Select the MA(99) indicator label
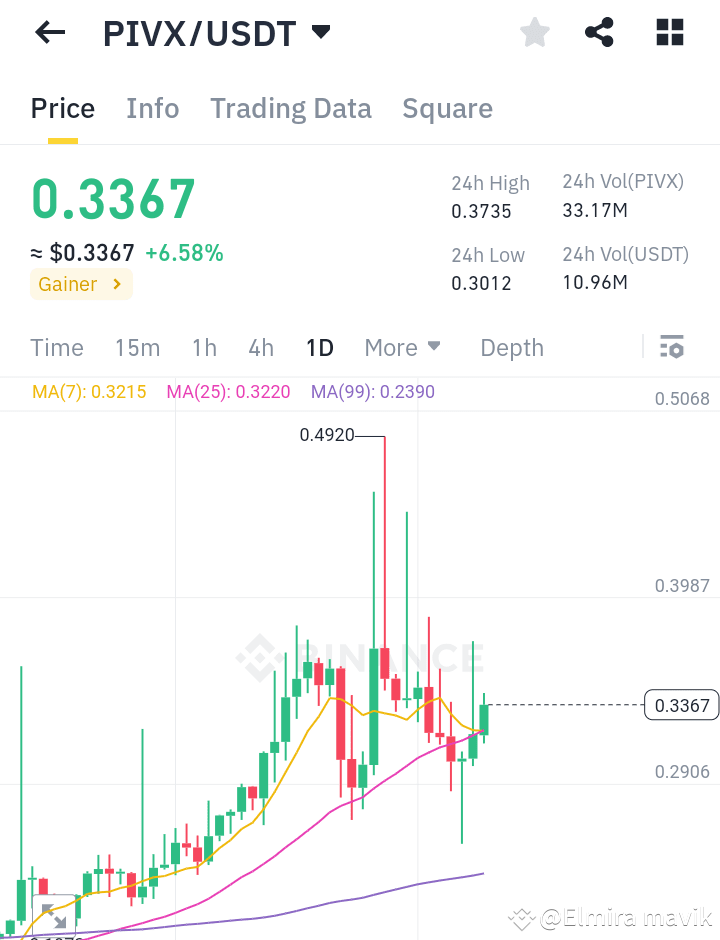Image resolution: width=720 pixels, height=940 pixels. (x=372, y=392)
